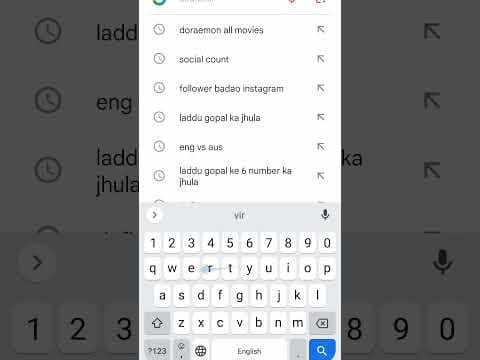Delete a character with the backspace key
480x360 pixels.
(x=322, y=323)
